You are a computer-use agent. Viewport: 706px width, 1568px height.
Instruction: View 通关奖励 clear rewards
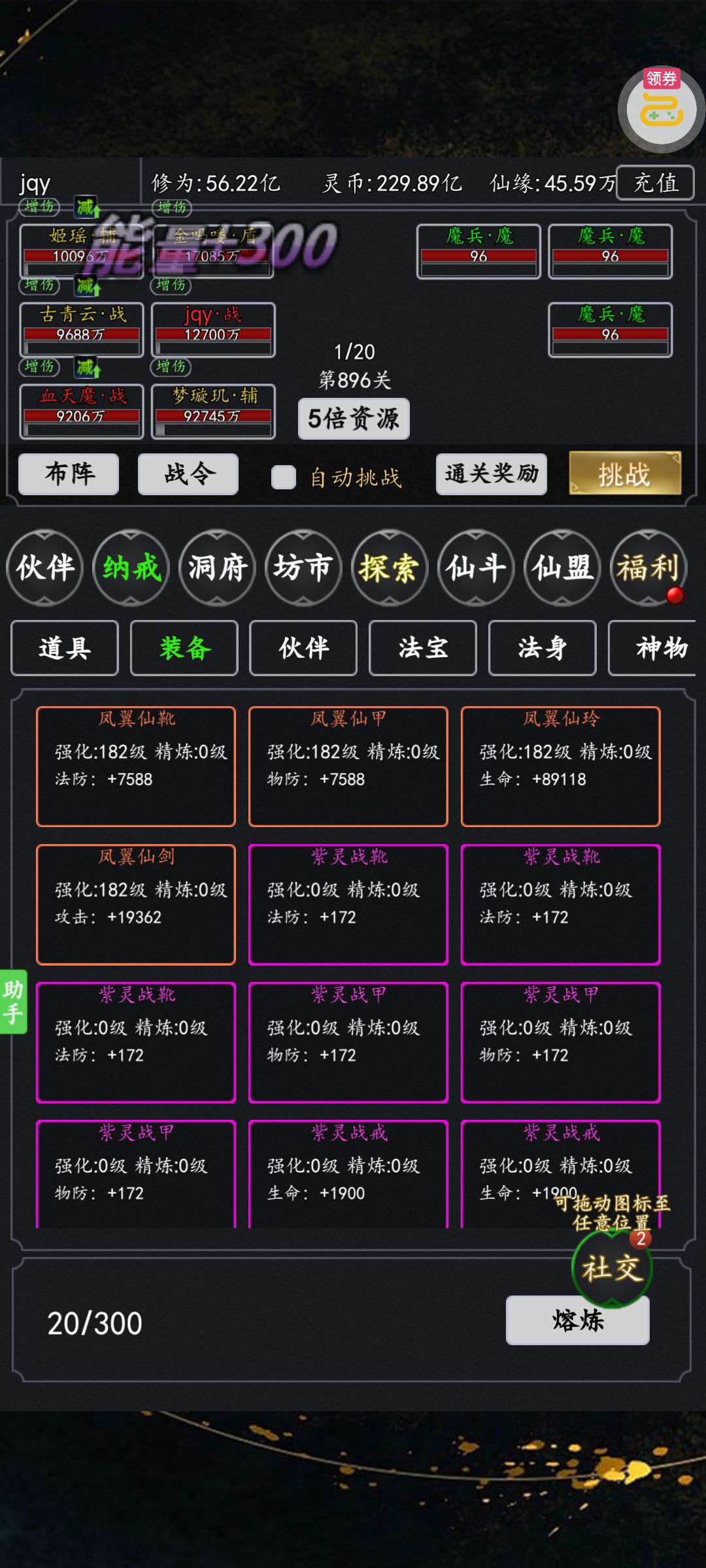492,474
